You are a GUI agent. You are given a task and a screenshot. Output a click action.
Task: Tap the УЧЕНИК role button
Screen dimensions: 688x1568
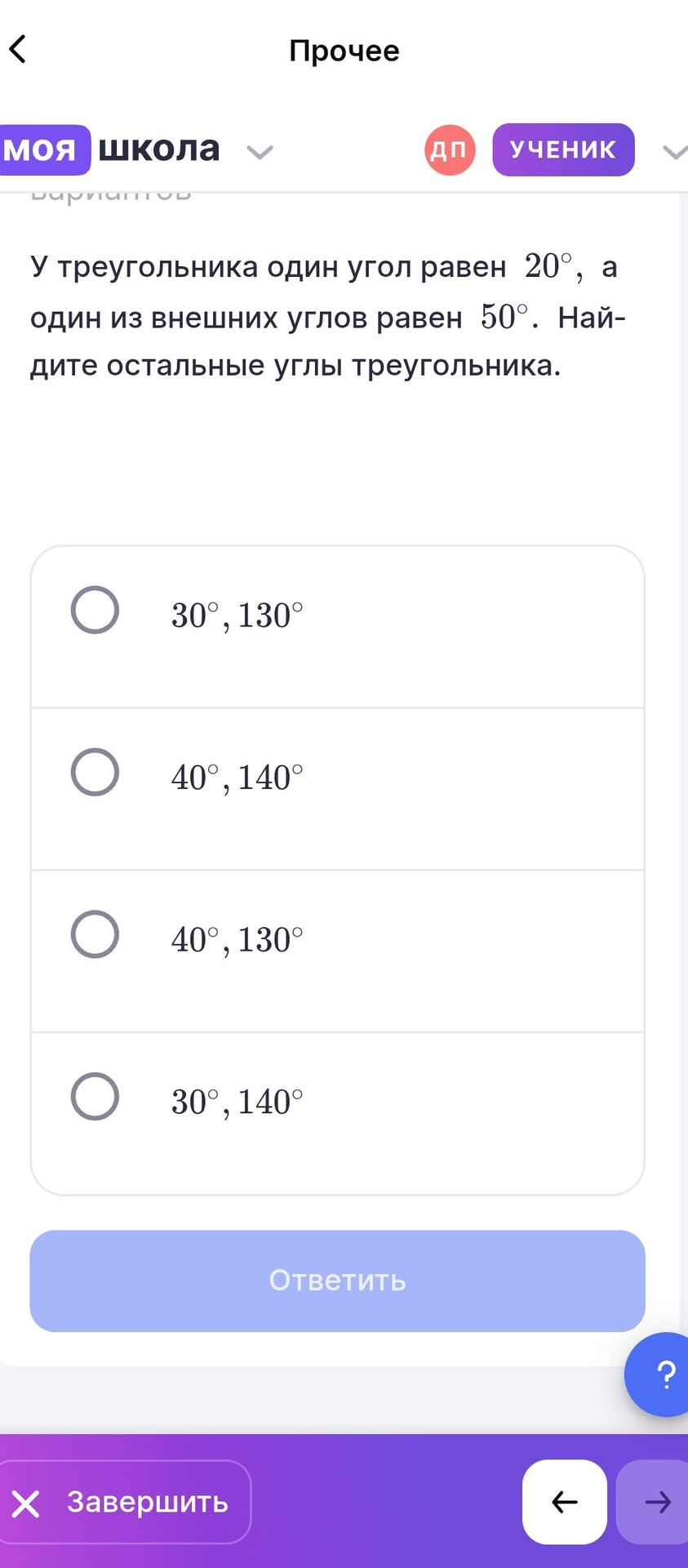[563, 149]
